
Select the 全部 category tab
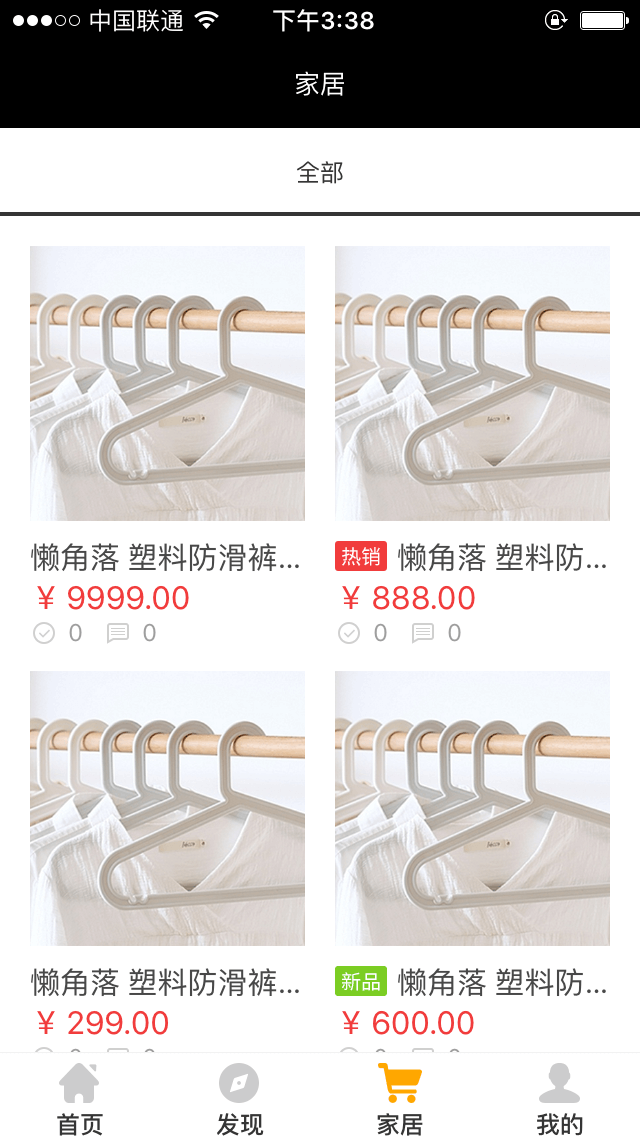pyautogui.click(x=320, y=172)
